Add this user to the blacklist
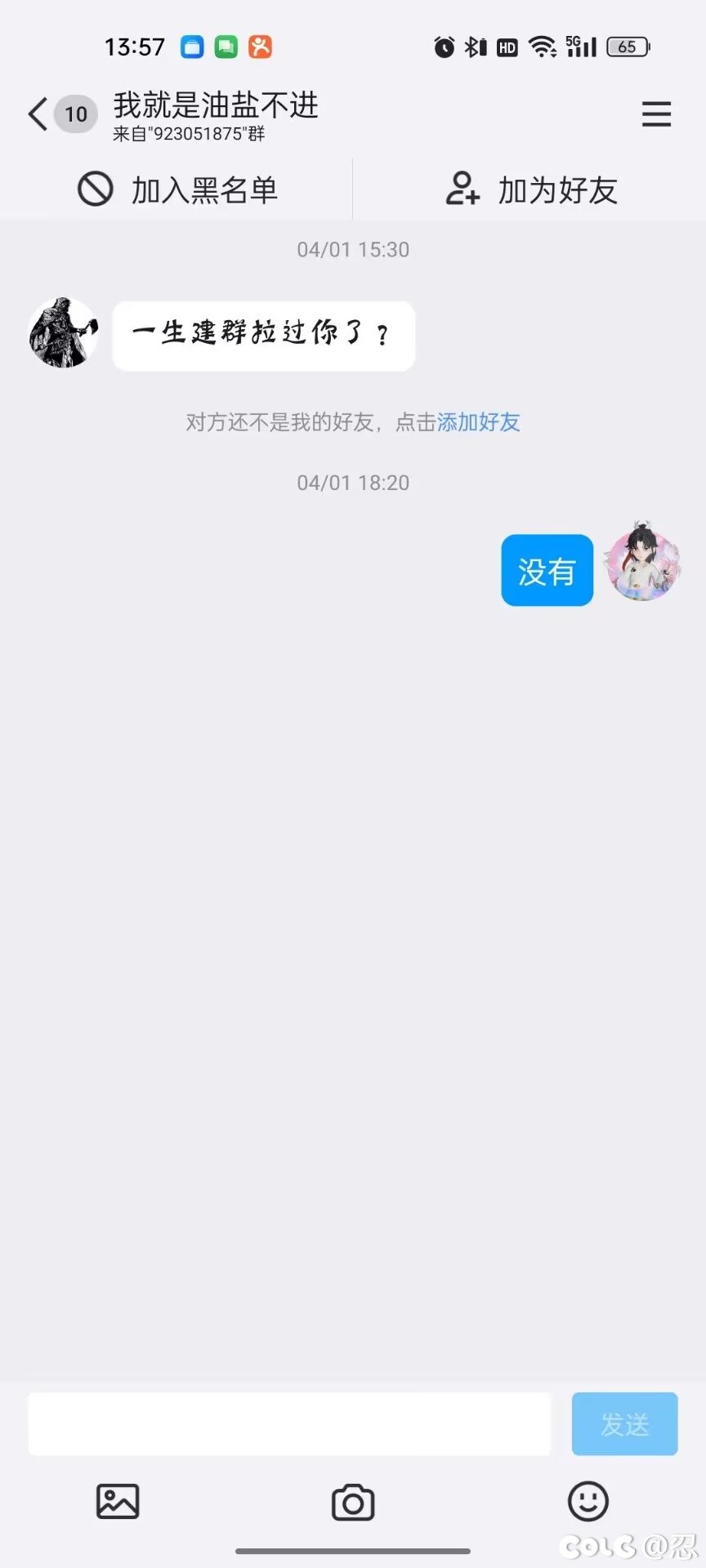 click(x=177, y=190)
